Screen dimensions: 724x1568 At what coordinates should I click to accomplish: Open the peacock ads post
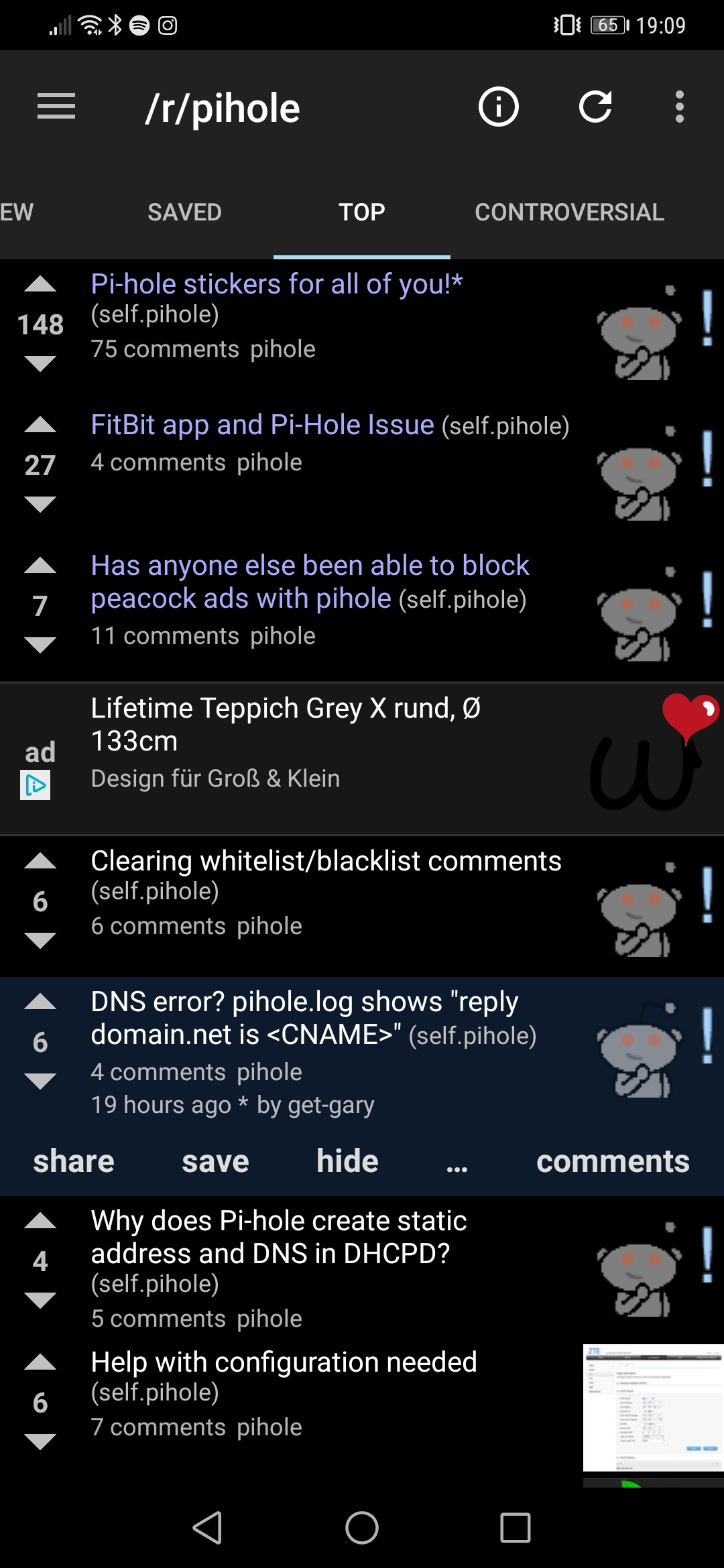coord(310,582)
